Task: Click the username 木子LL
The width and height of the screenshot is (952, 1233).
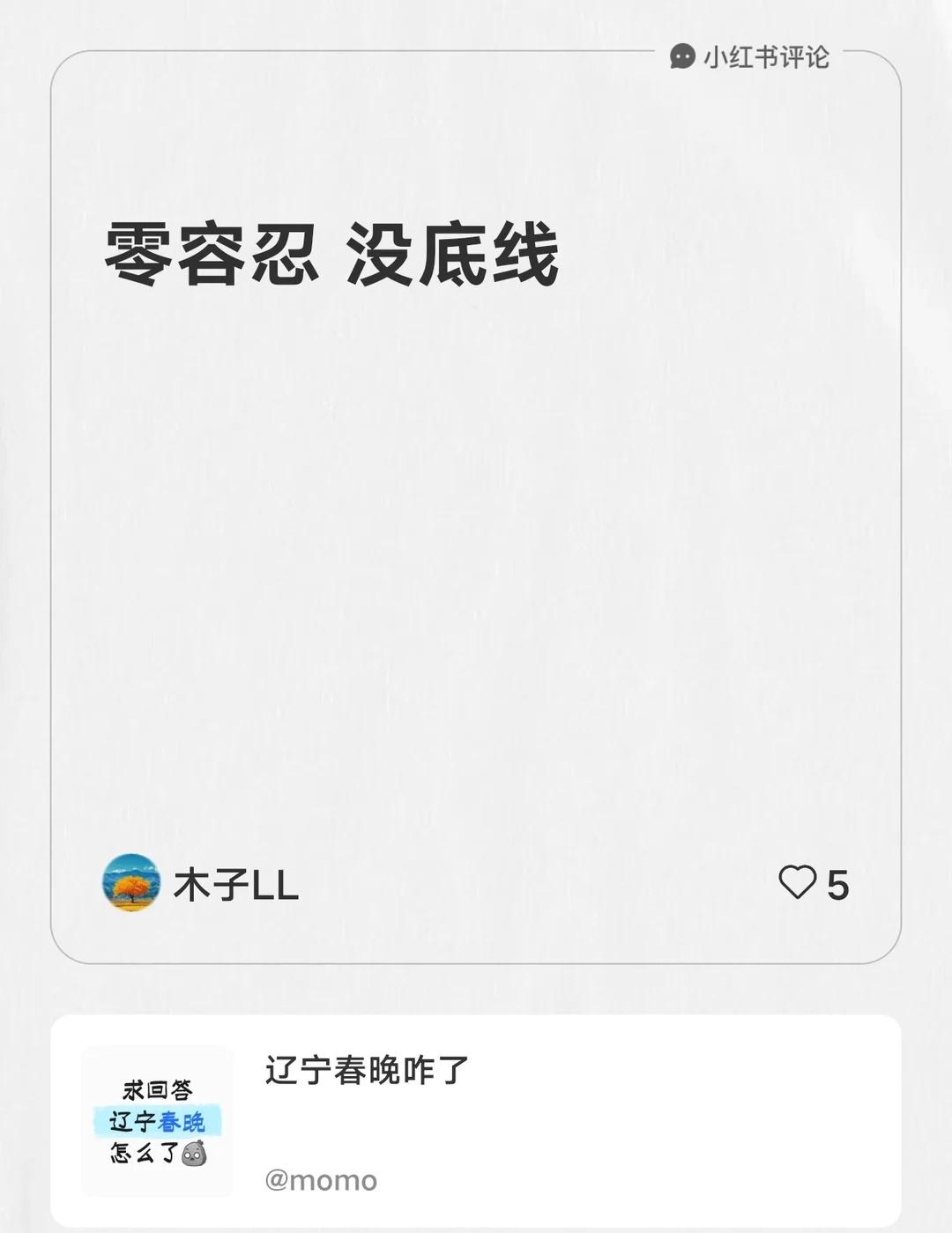Action: click(x=237, y=884)
